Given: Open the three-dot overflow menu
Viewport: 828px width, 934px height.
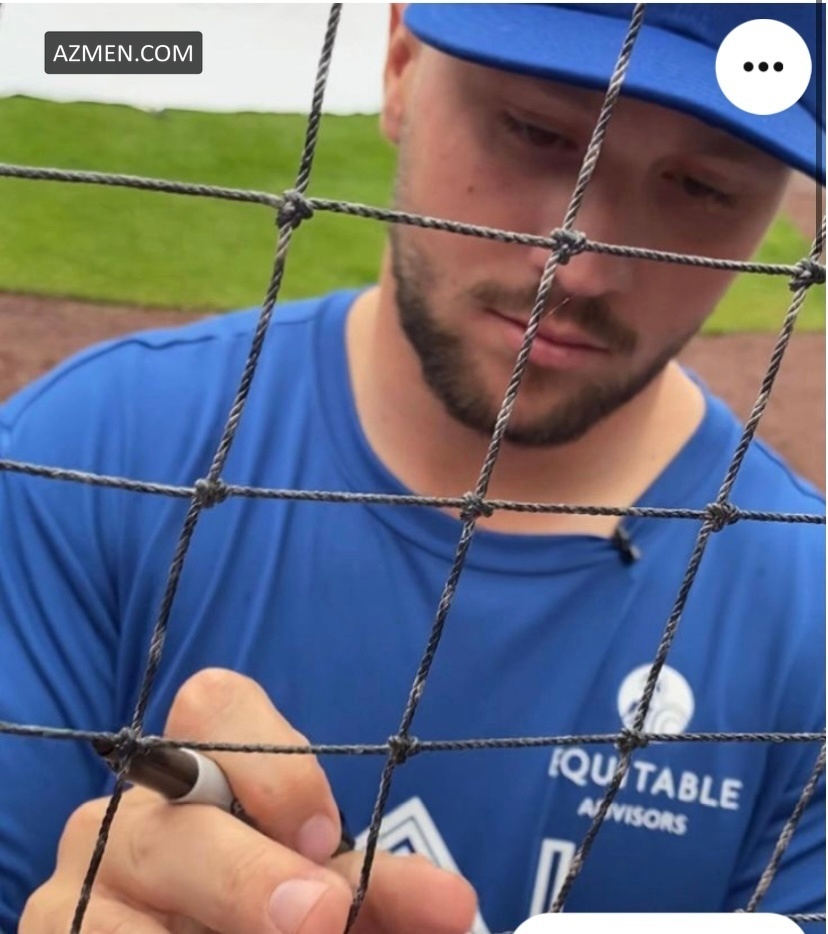Looking at the screenshot, I should point(763,67).
